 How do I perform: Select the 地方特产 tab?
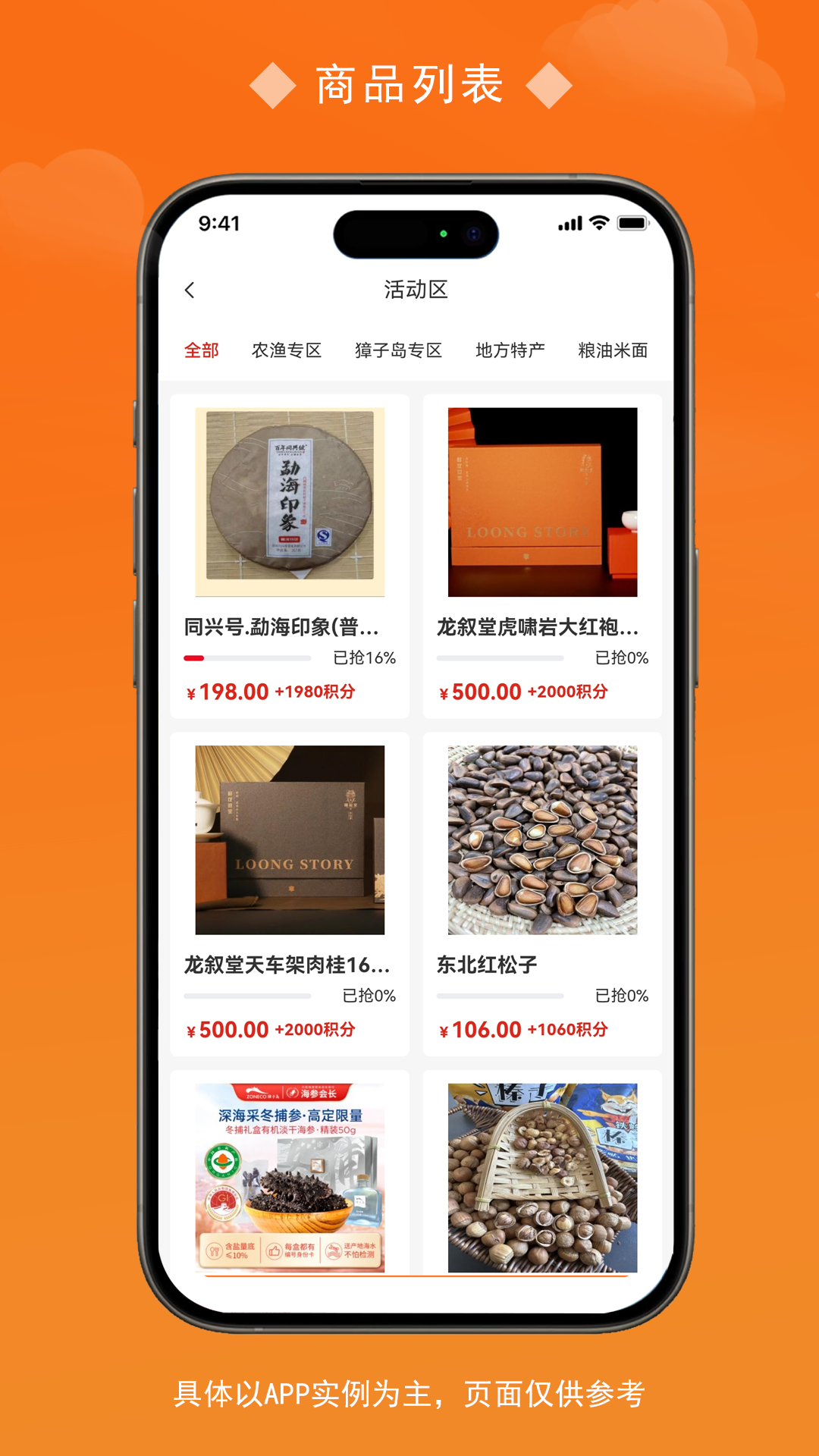click(510, 350)
